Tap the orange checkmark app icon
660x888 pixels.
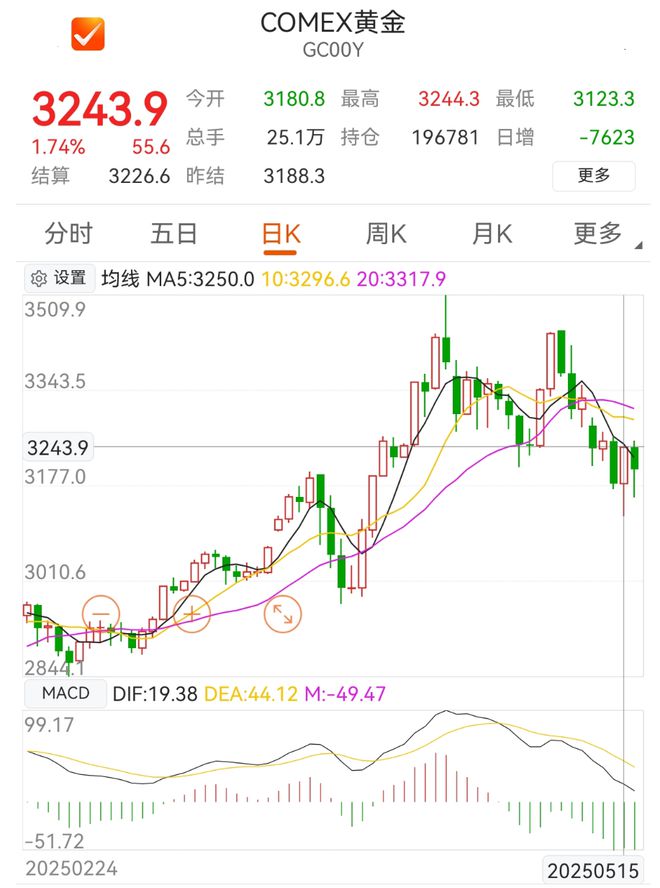tap(88, 35)
